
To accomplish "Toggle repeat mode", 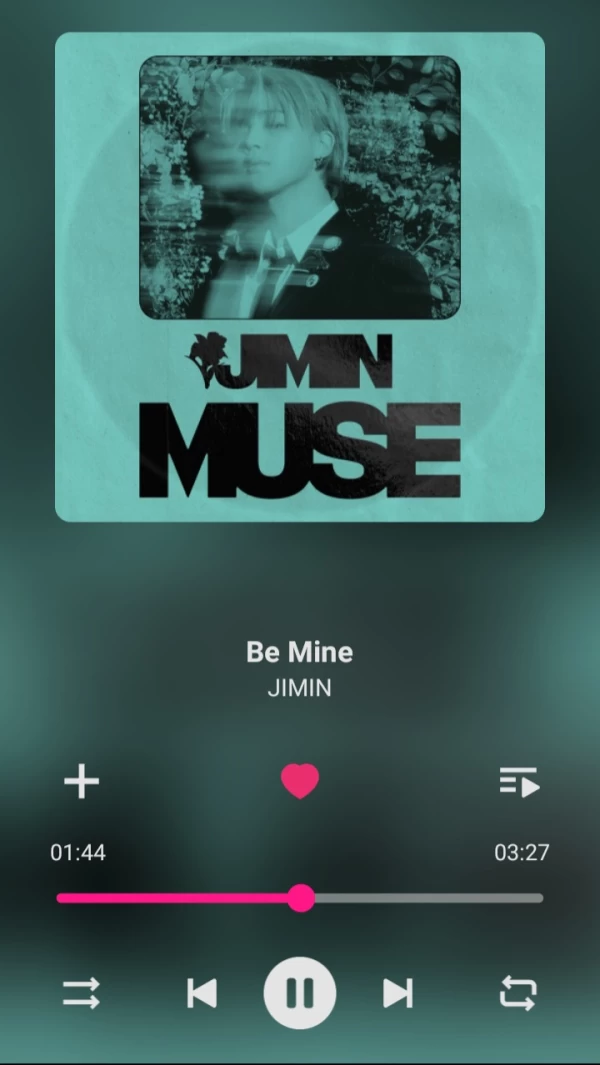I will (x=518, y=993).
